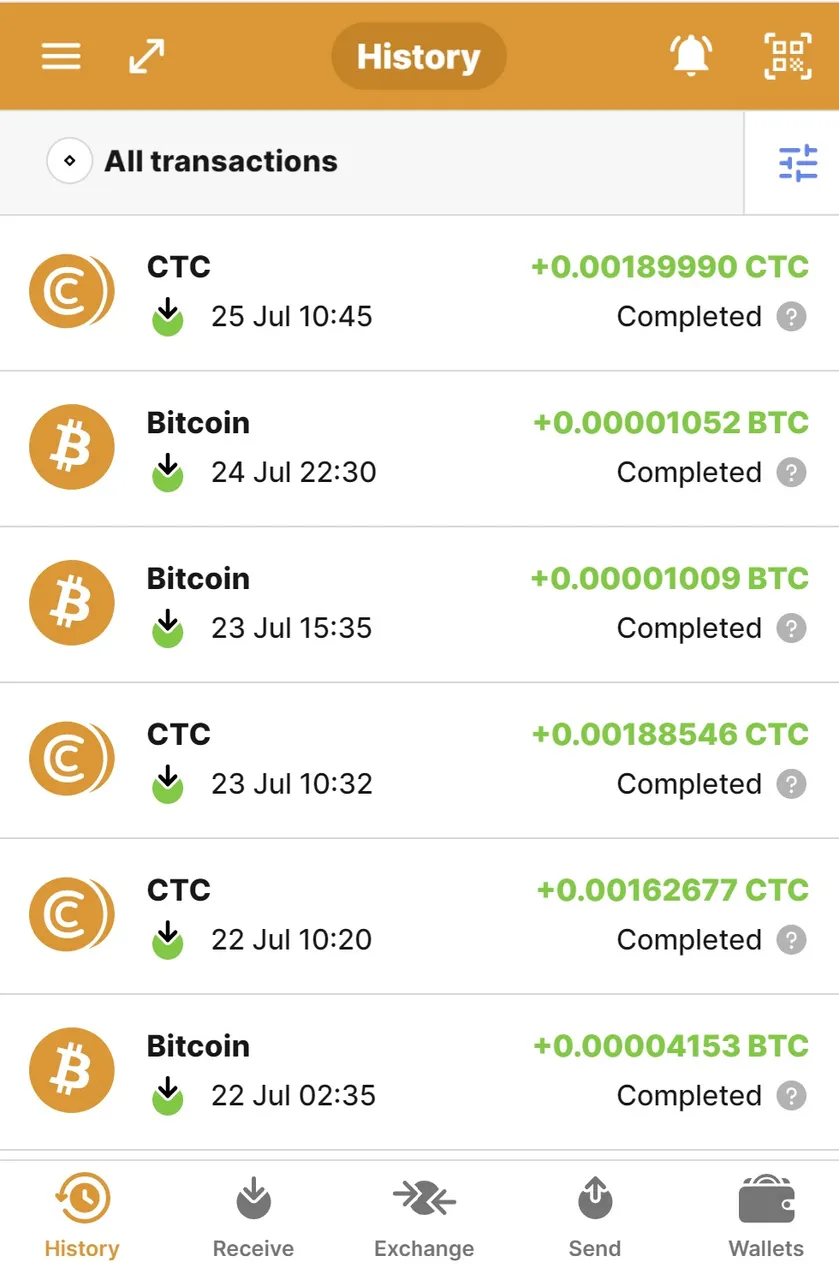Open the QR code scanner
Screen dimensions: 839x1280
[789, 56]
